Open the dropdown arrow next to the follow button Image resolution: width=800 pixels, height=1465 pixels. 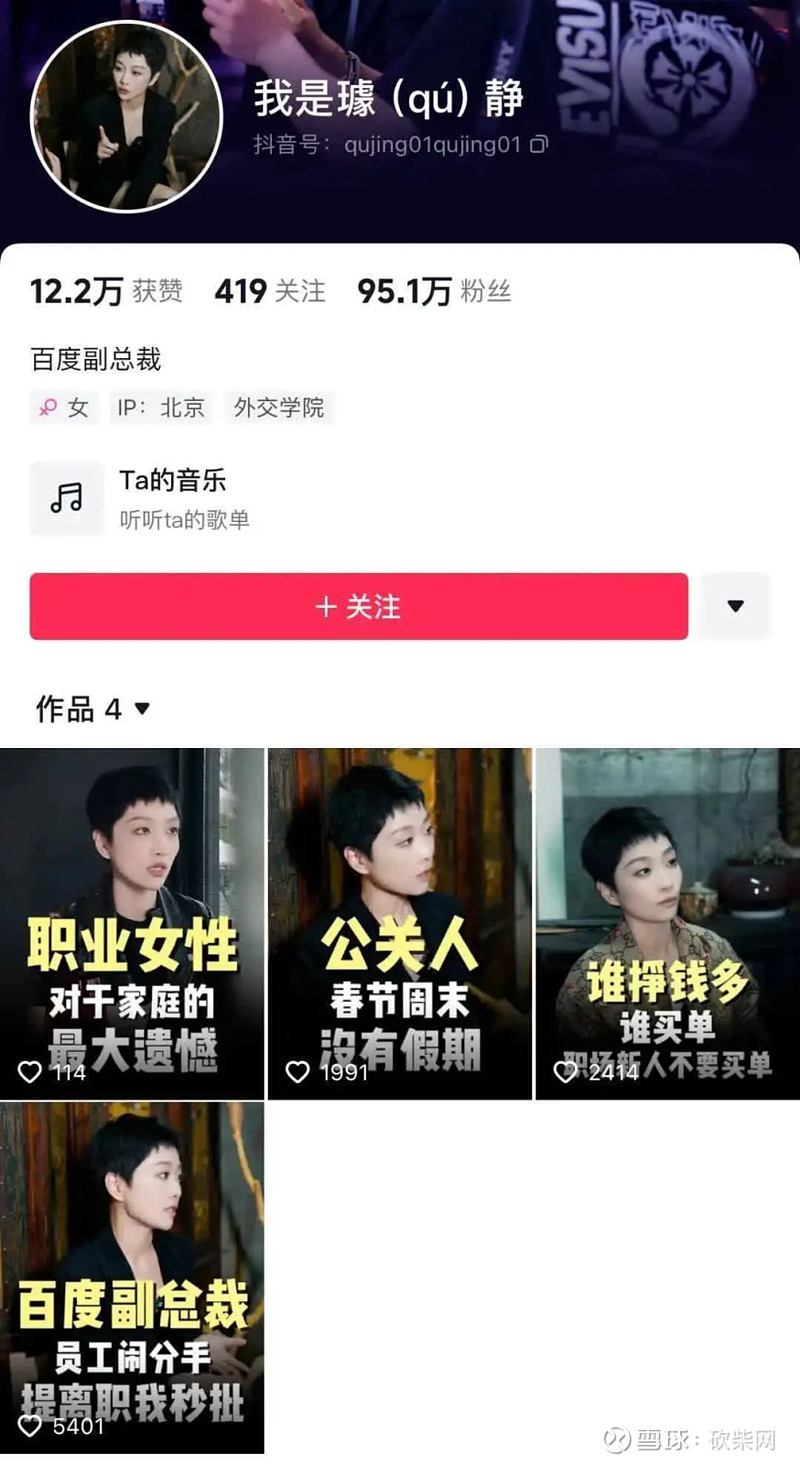tap(735, 606)
